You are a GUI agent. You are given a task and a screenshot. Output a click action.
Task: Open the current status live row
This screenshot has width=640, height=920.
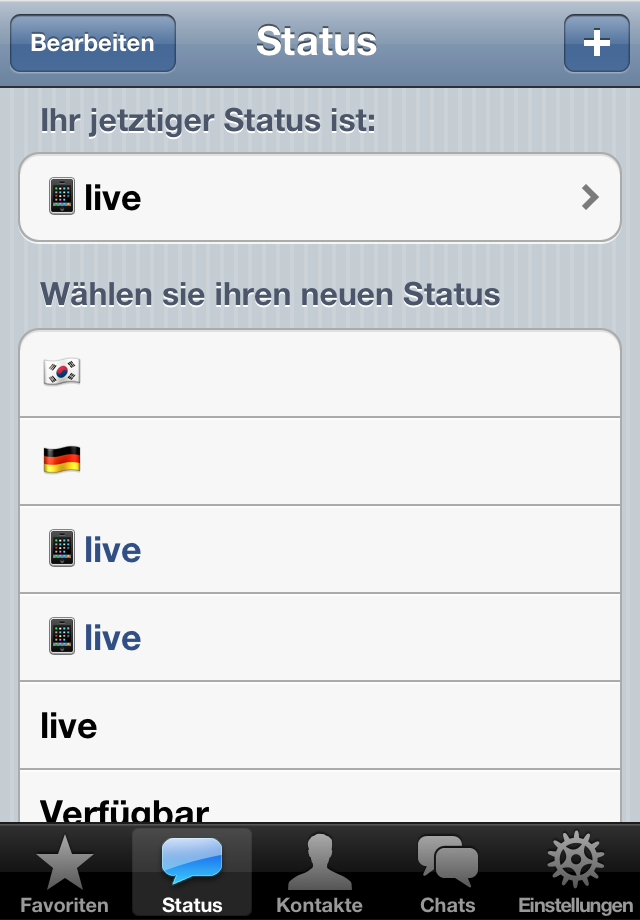pos(320,198)
